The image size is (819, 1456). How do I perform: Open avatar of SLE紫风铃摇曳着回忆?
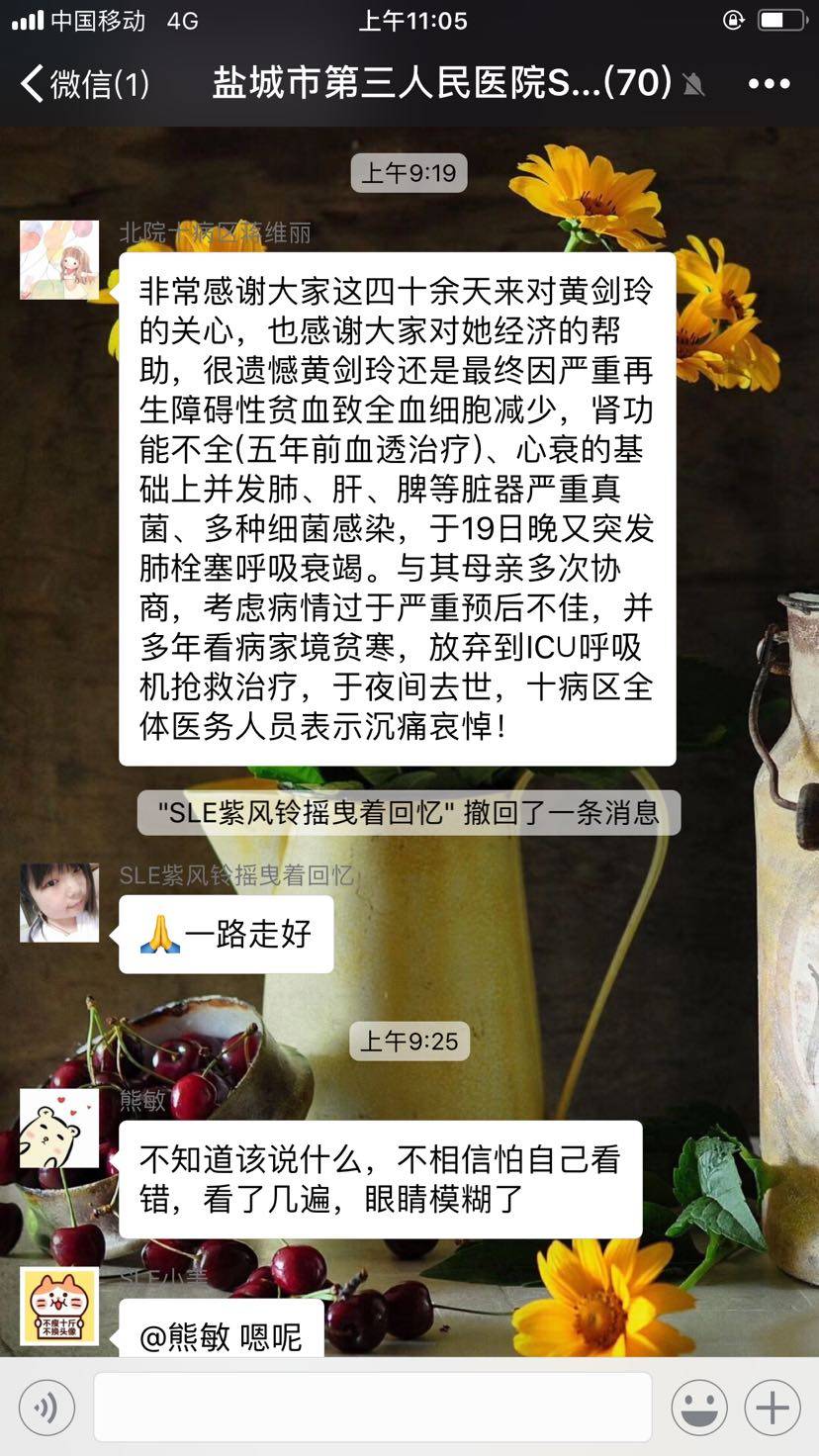59,902
